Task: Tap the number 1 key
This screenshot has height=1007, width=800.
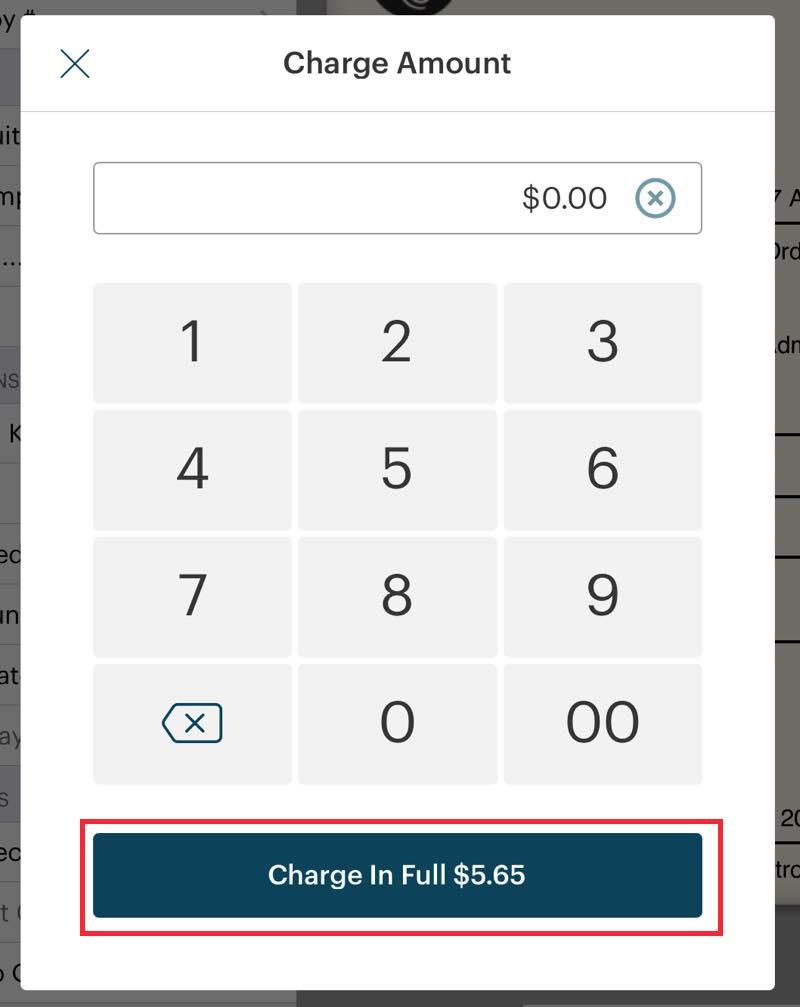Action: (x=192, y=343)
